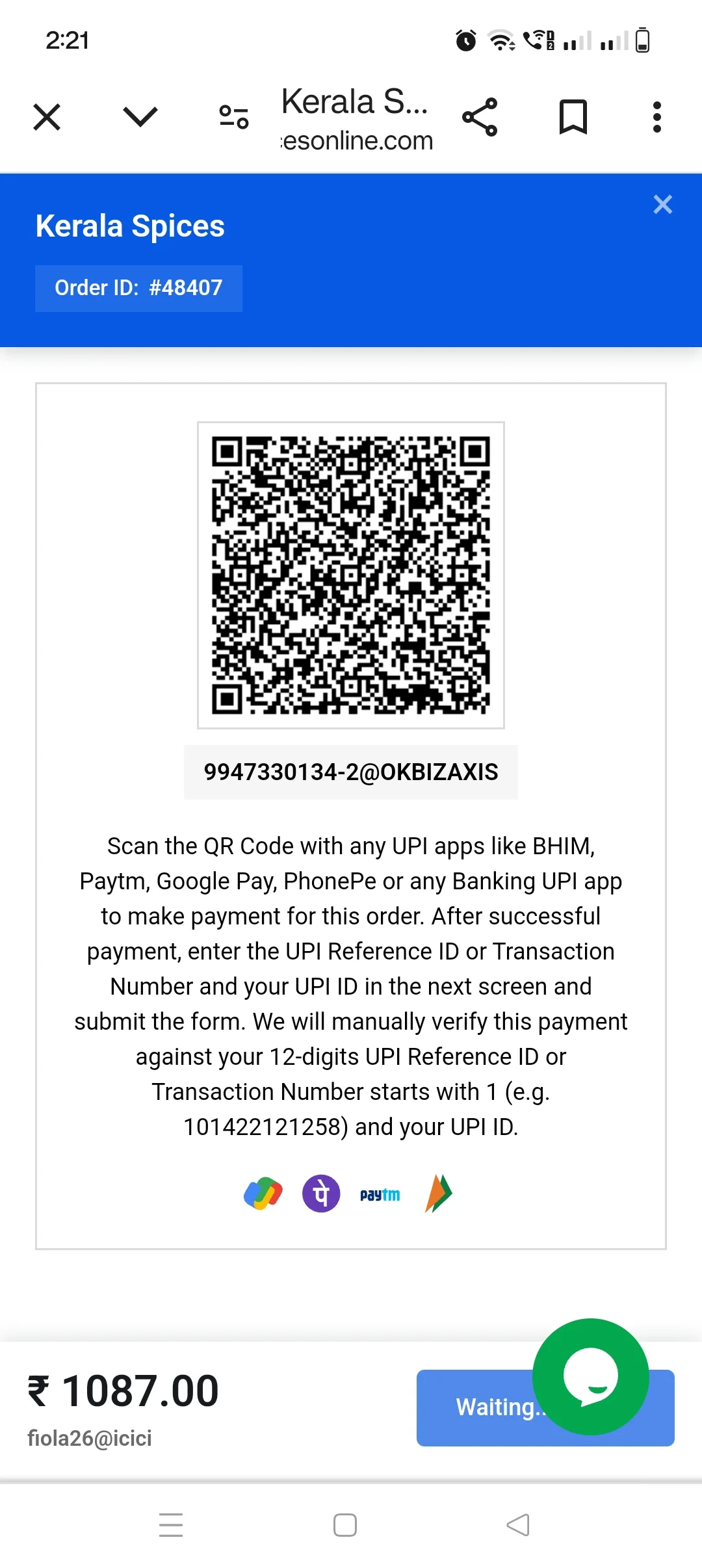The image size is (702, 1568).
Task: Minimize the custom tab with the down chevron
Action: [140, 118]
